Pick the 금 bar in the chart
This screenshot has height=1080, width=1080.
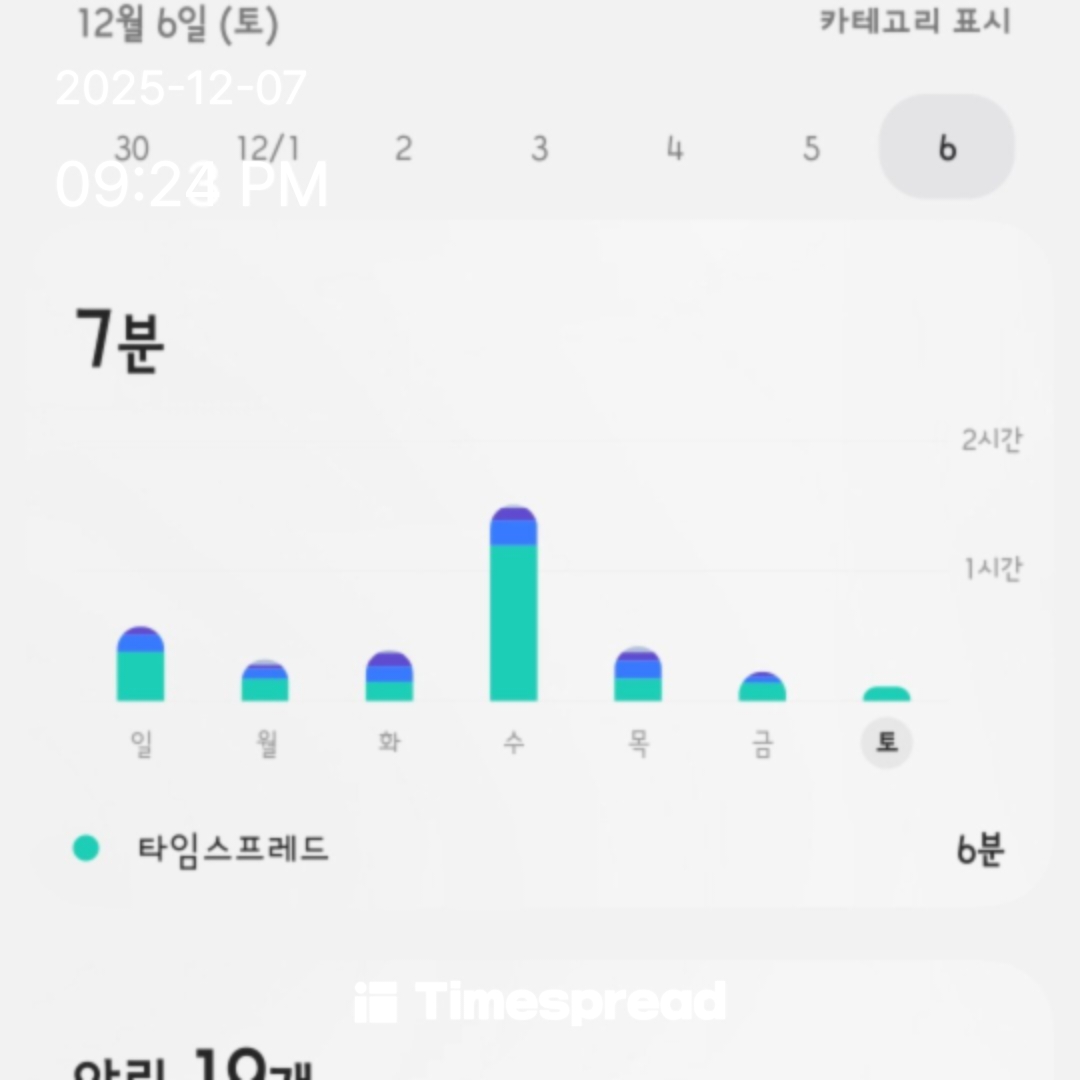pos(762,687)
